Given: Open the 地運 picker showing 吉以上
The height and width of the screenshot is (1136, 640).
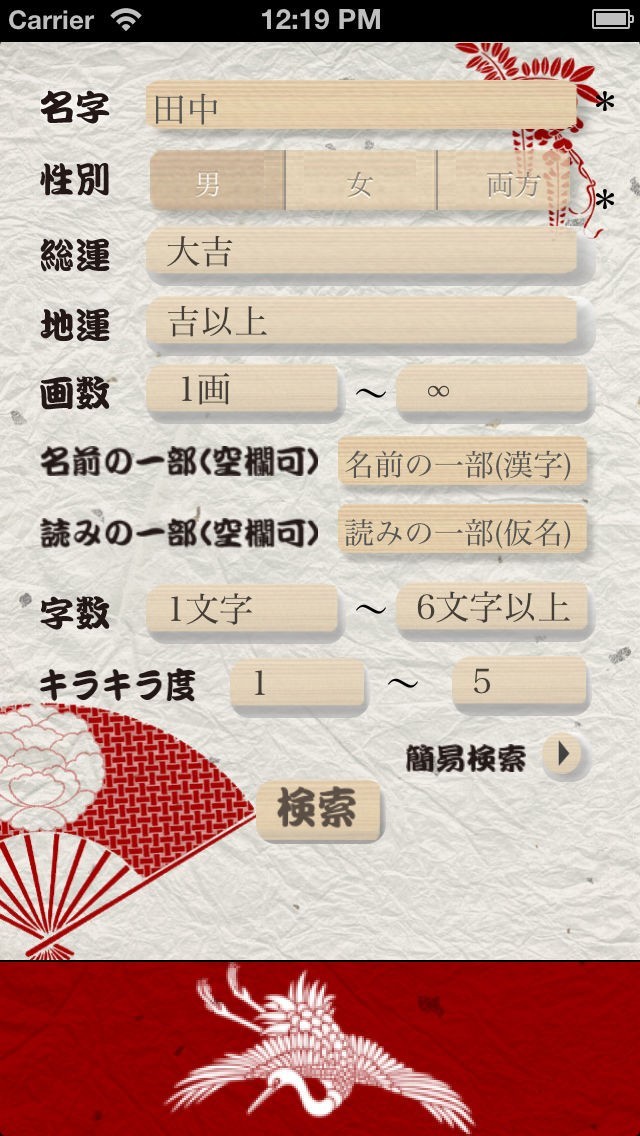Looking at the screenshot, I should (x=360, y=322).
